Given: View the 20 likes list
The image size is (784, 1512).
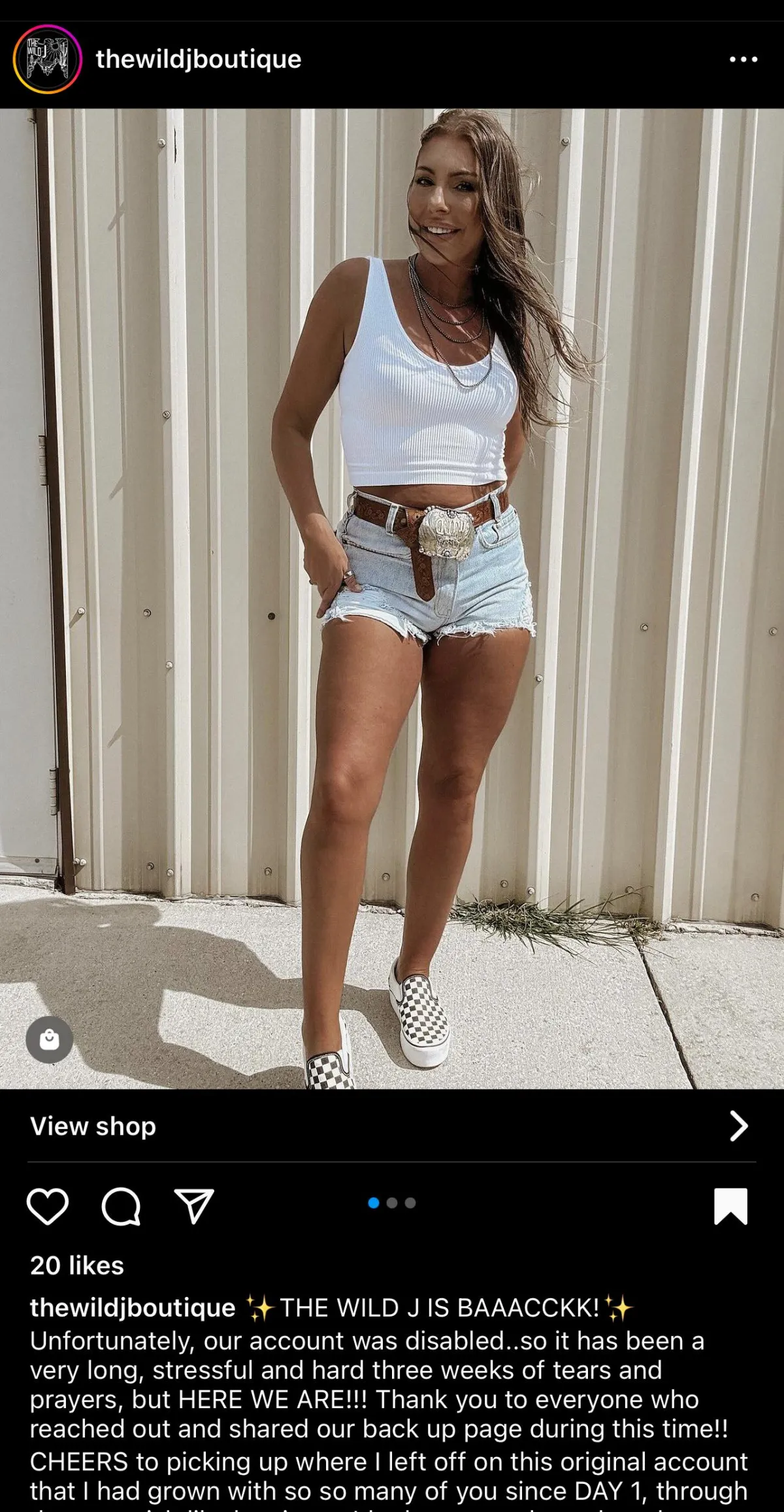Looking at the screenshot, I should click(77, 1266).
